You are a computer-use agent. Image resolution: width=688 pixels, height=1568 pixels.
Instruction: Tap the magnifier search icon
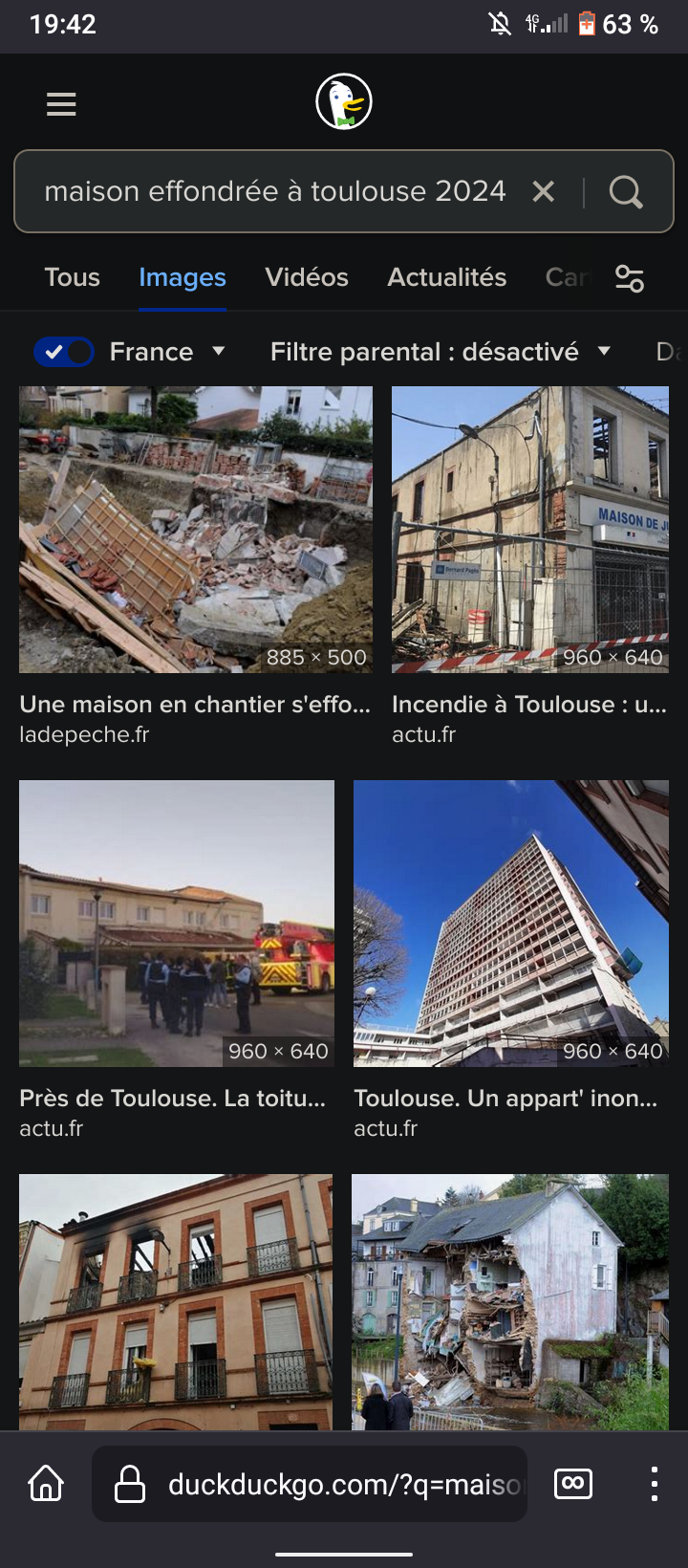626,192
